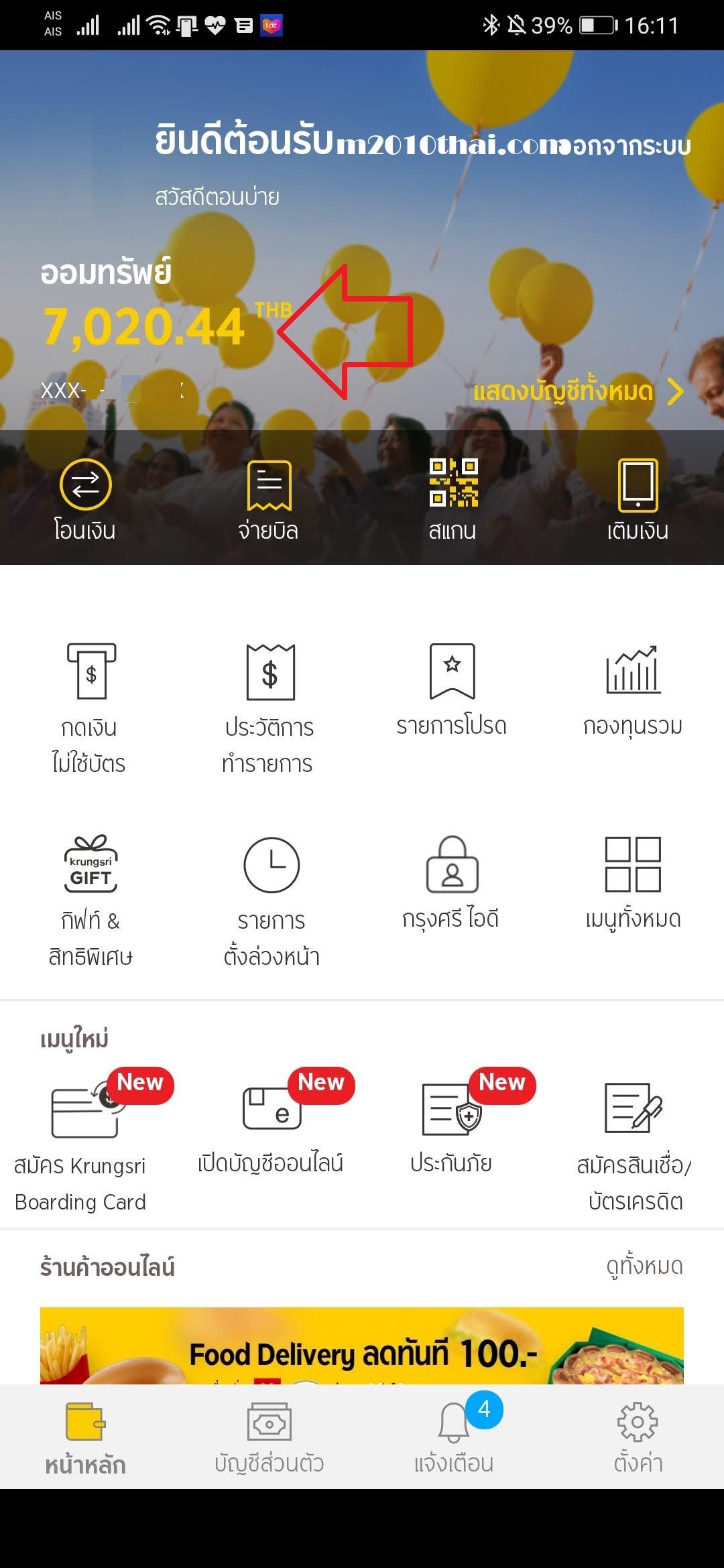Show all accounts via แสดงบัญชีทั้งหมด

click(578, 391)
